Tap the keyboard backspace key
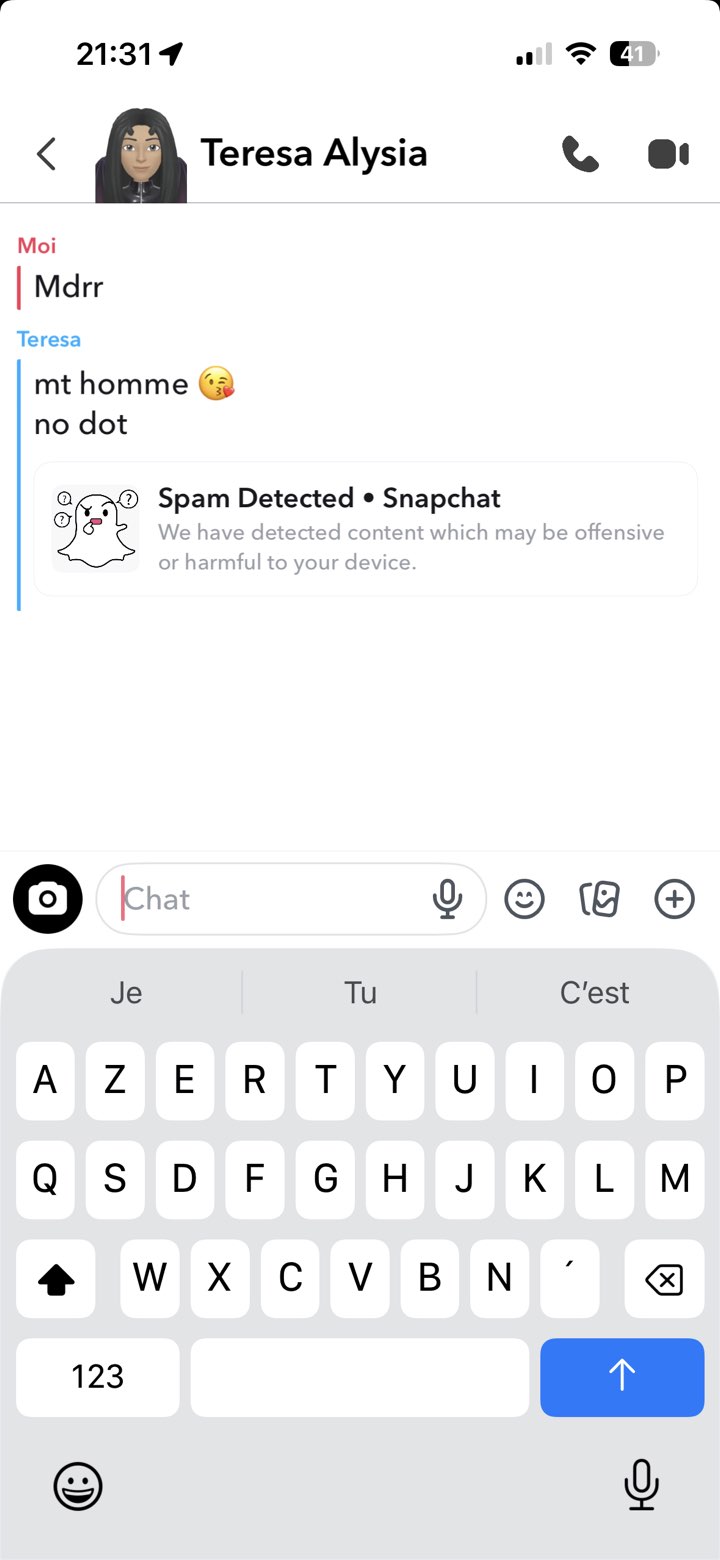 coord(664,1278)
